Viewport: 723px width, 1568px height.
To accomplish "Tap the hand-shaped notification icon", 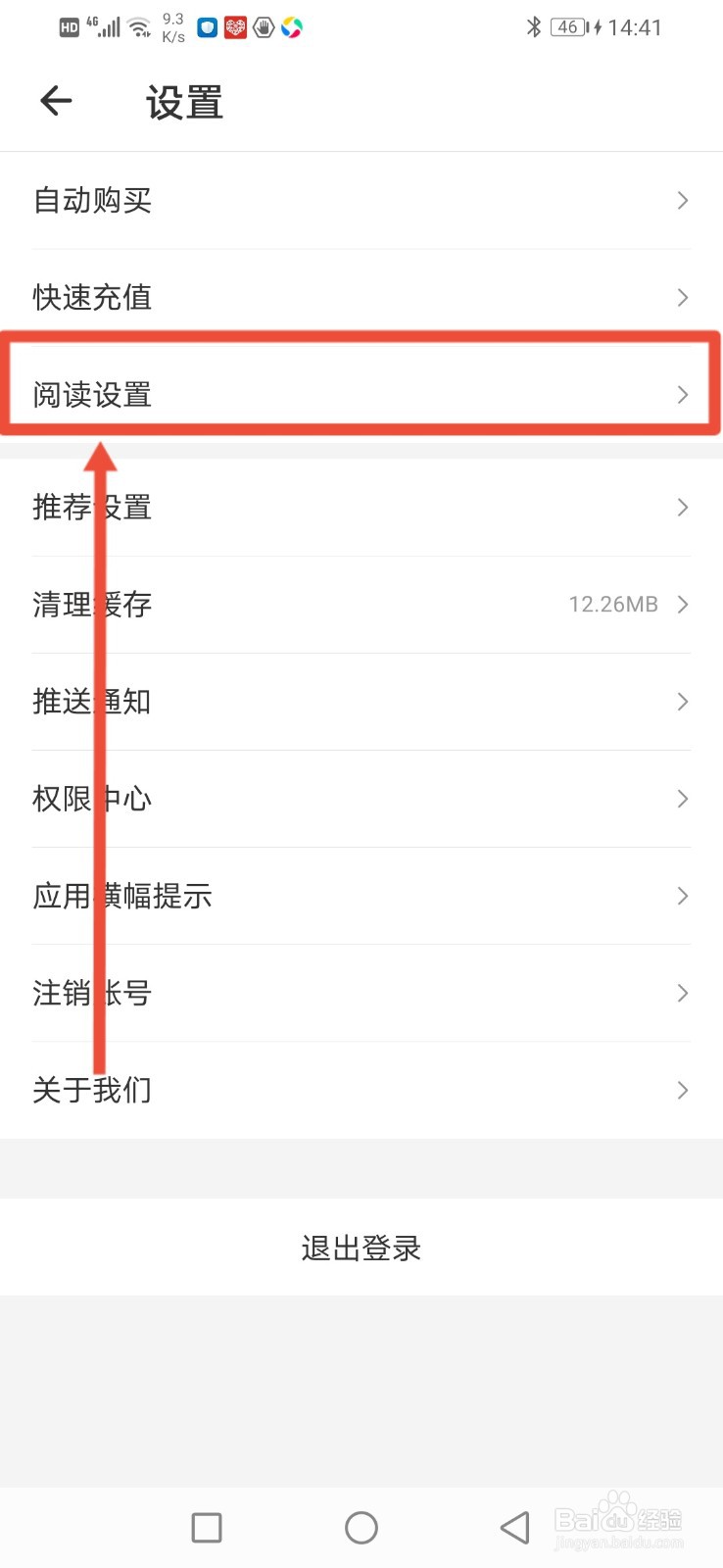I will (263, 27).
